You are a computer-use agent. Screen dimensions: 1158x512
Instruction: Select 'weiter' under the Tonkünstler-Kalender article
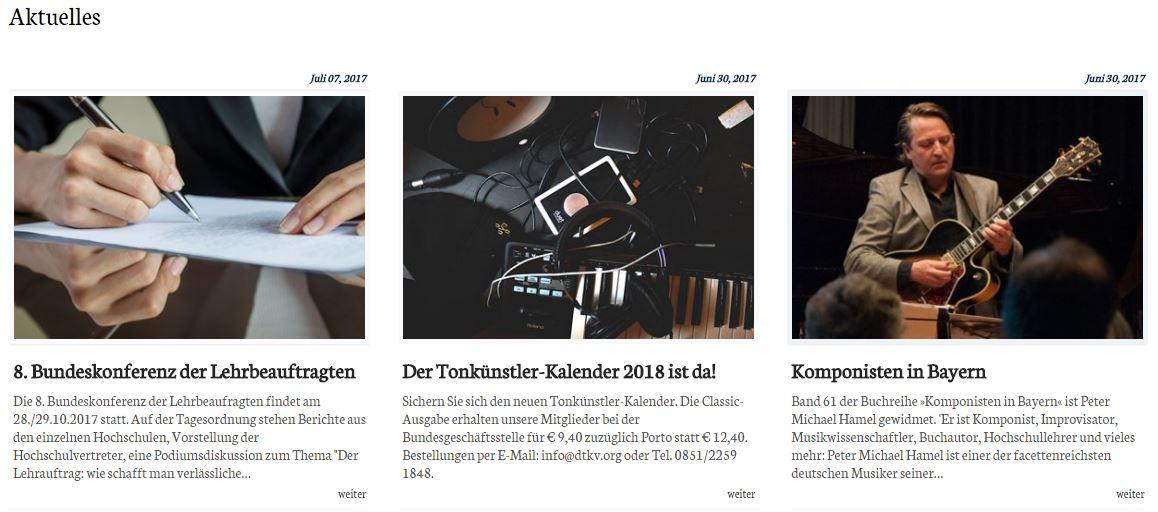point(741,494)
